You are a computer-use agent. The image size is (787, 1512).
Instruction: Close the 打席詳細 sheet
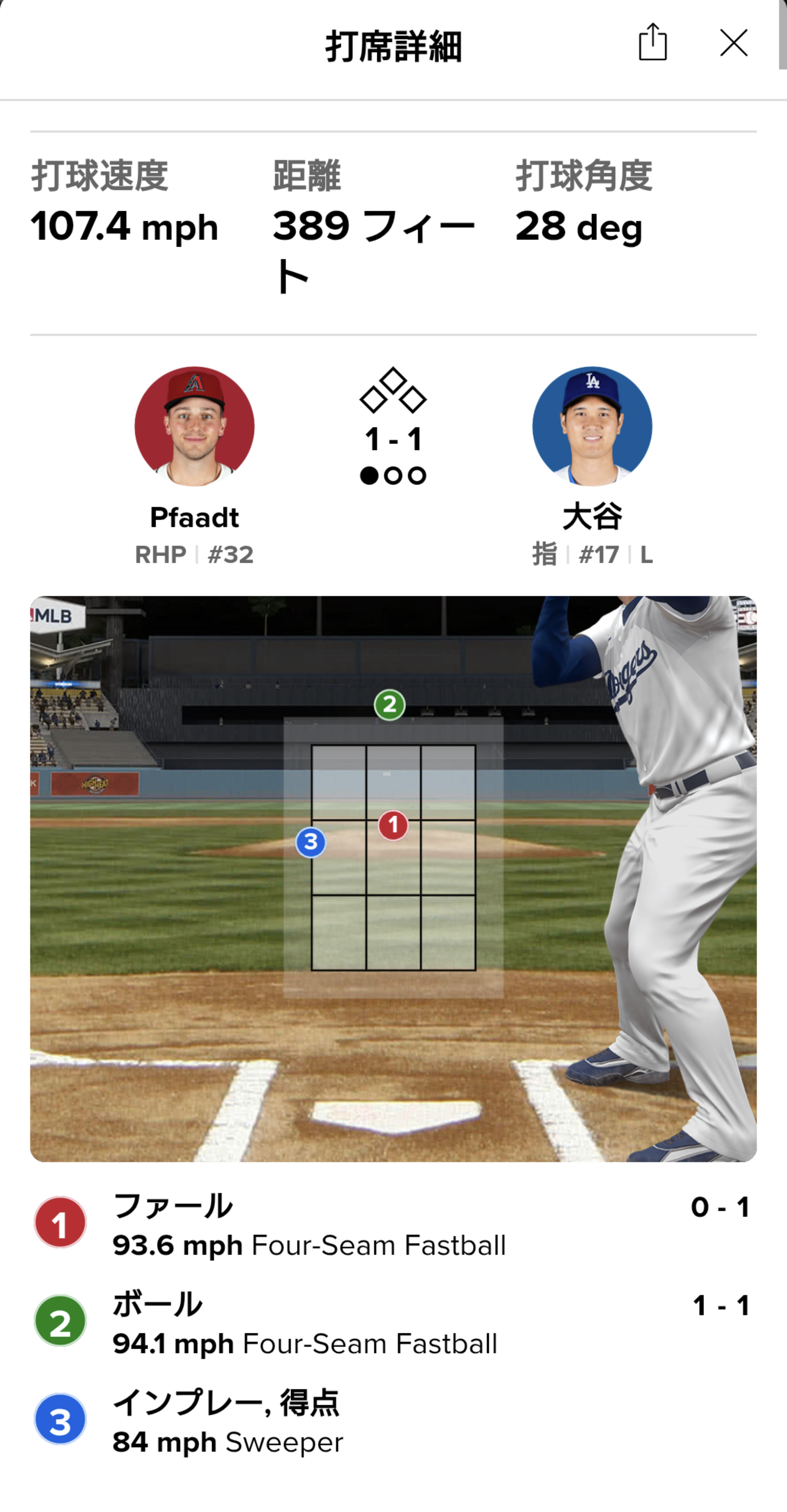pos(733,43)
